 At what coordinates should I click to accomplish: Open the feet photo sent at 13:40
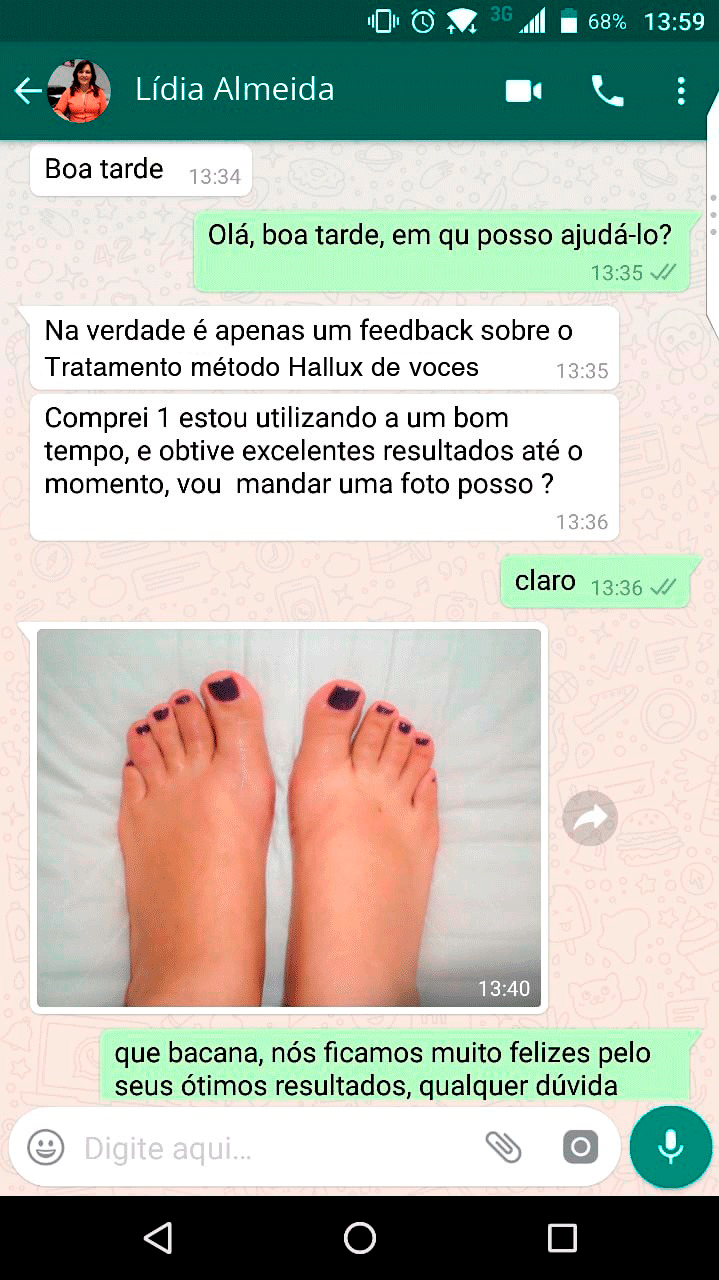[x=288, y=817]
